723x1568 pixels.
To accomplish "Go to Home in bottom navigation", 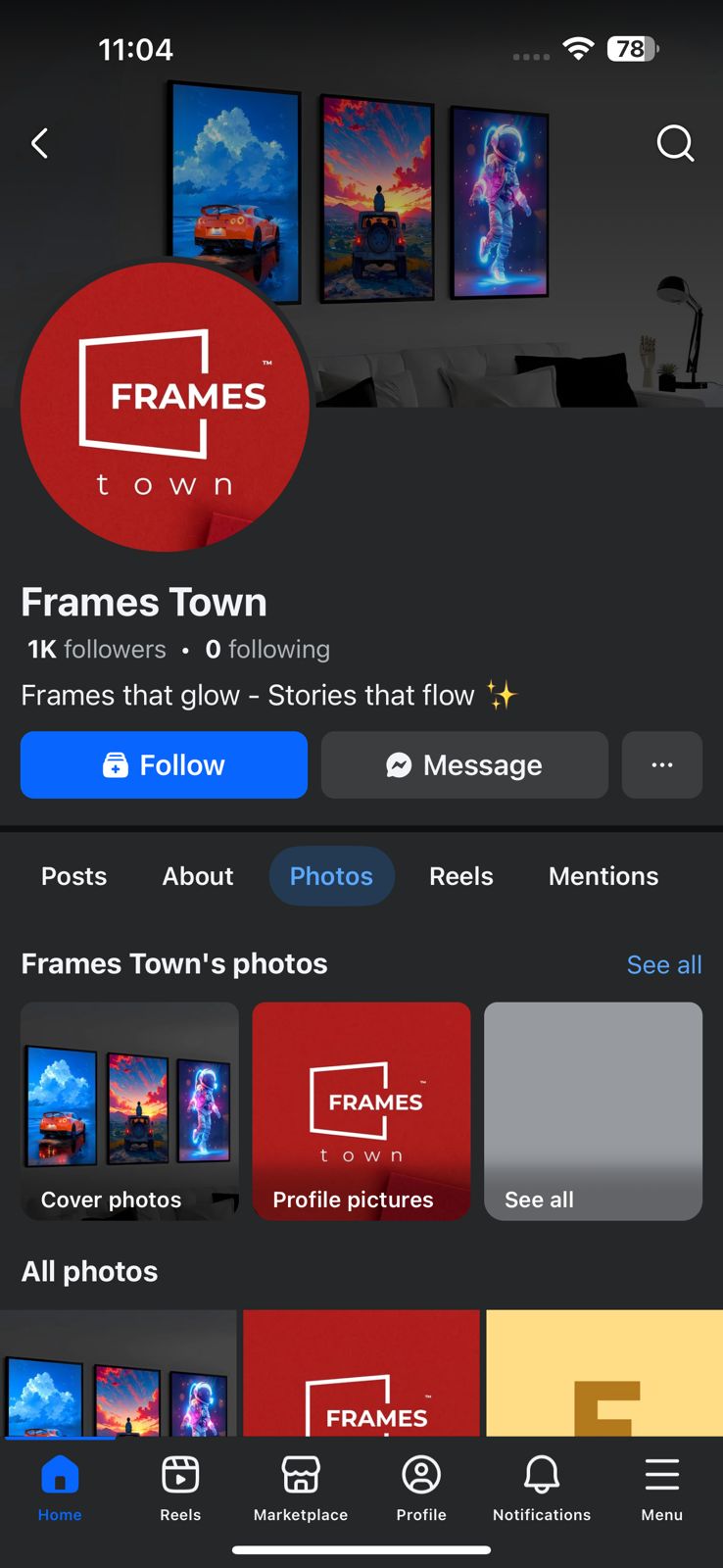I will tap(60, 1487).
